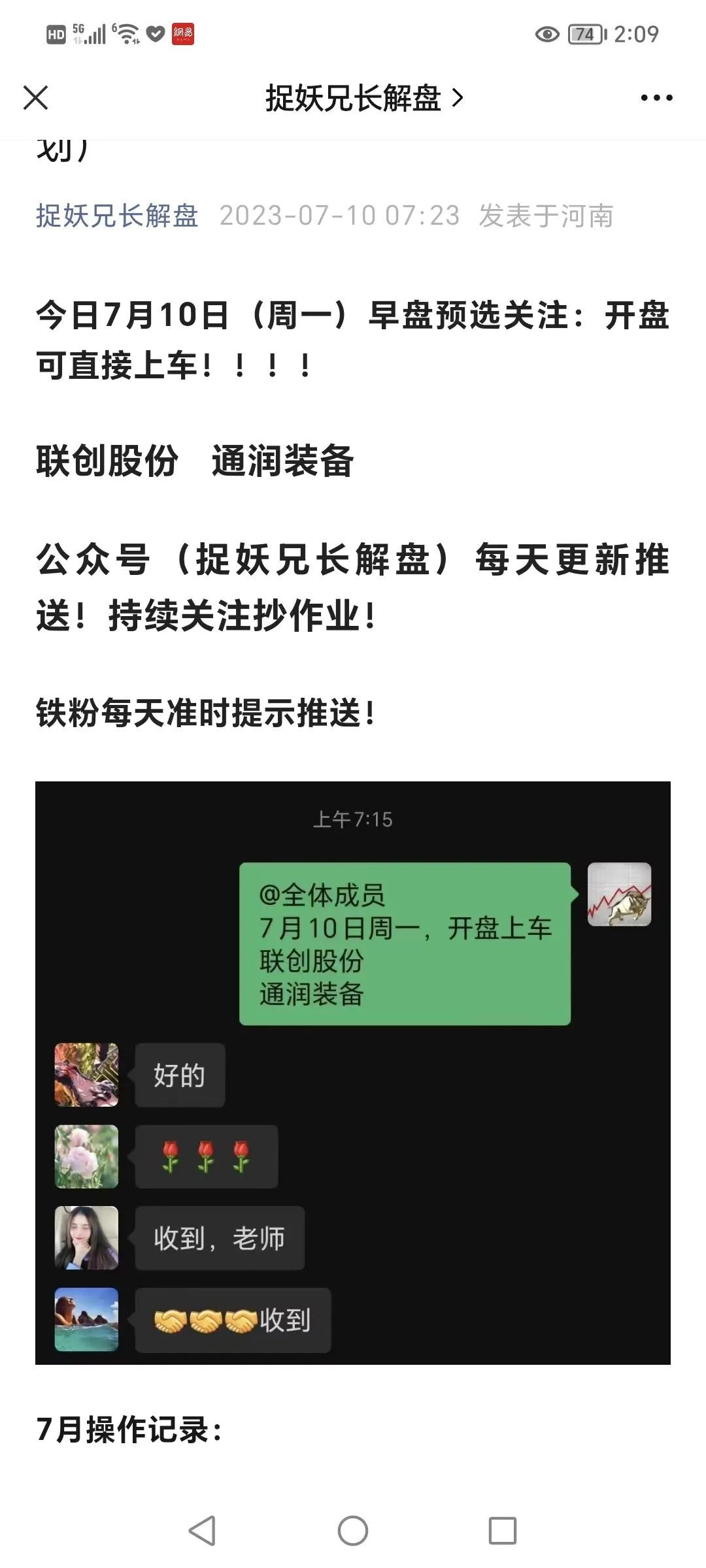Tap the blue author name 捉妖兄长解盘
This screenshot has width=706, height=1568.
click(117, 216)
